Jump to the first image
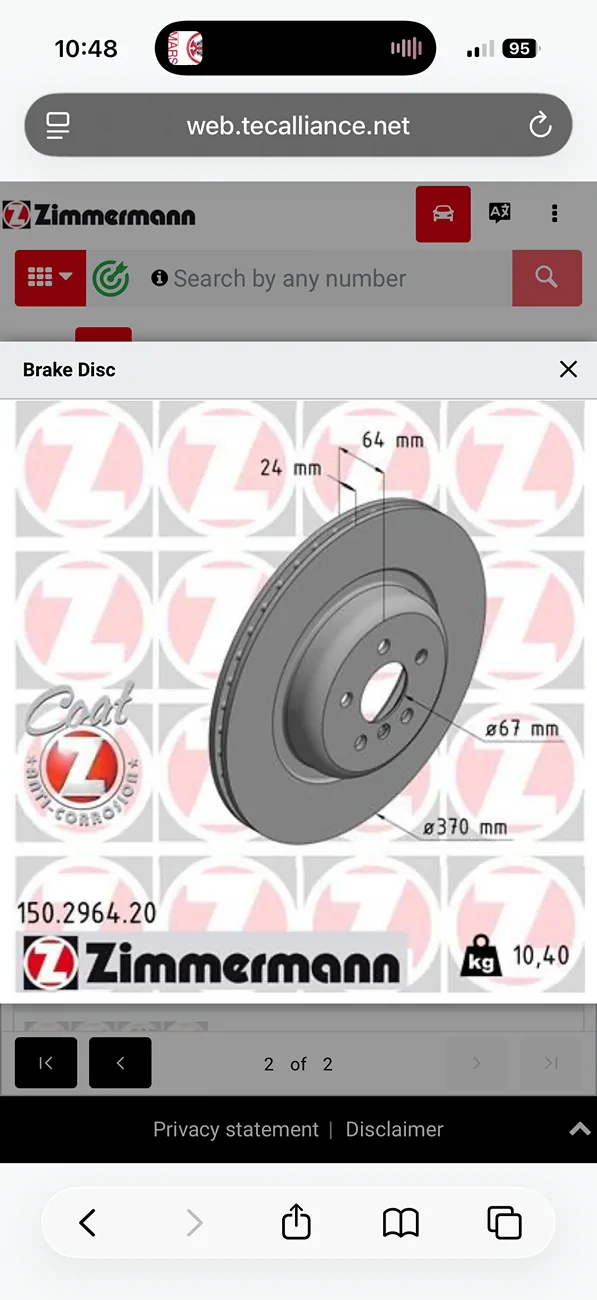597x1300 pixels. click(46, 1063)
